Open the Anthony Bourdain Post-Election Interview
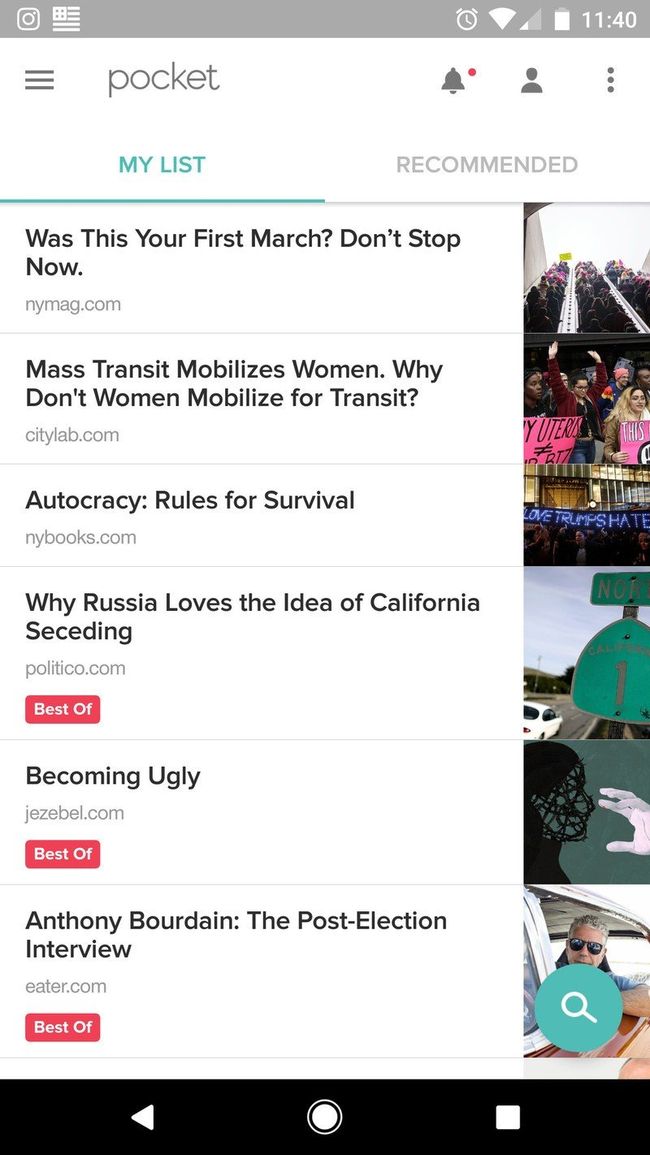650x1155 pixels. [x=236, y=935]
